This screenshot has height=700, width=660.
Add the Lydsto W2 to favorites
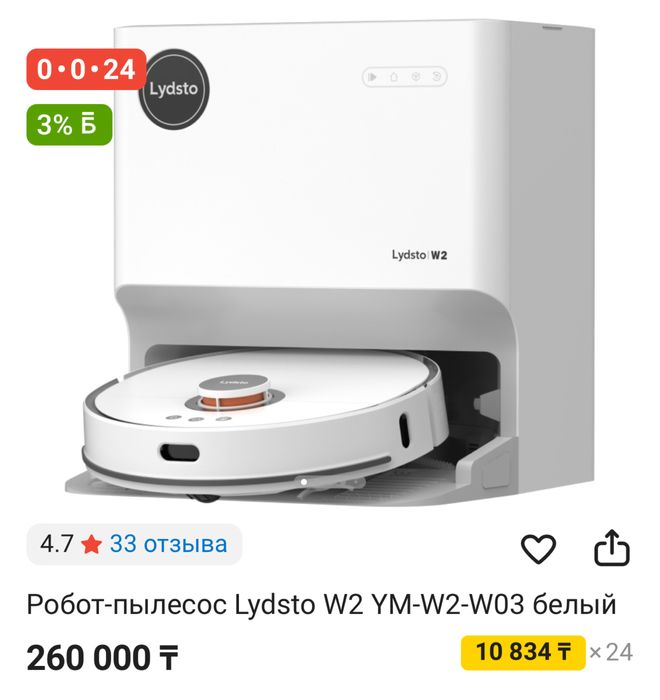point(539,547)
